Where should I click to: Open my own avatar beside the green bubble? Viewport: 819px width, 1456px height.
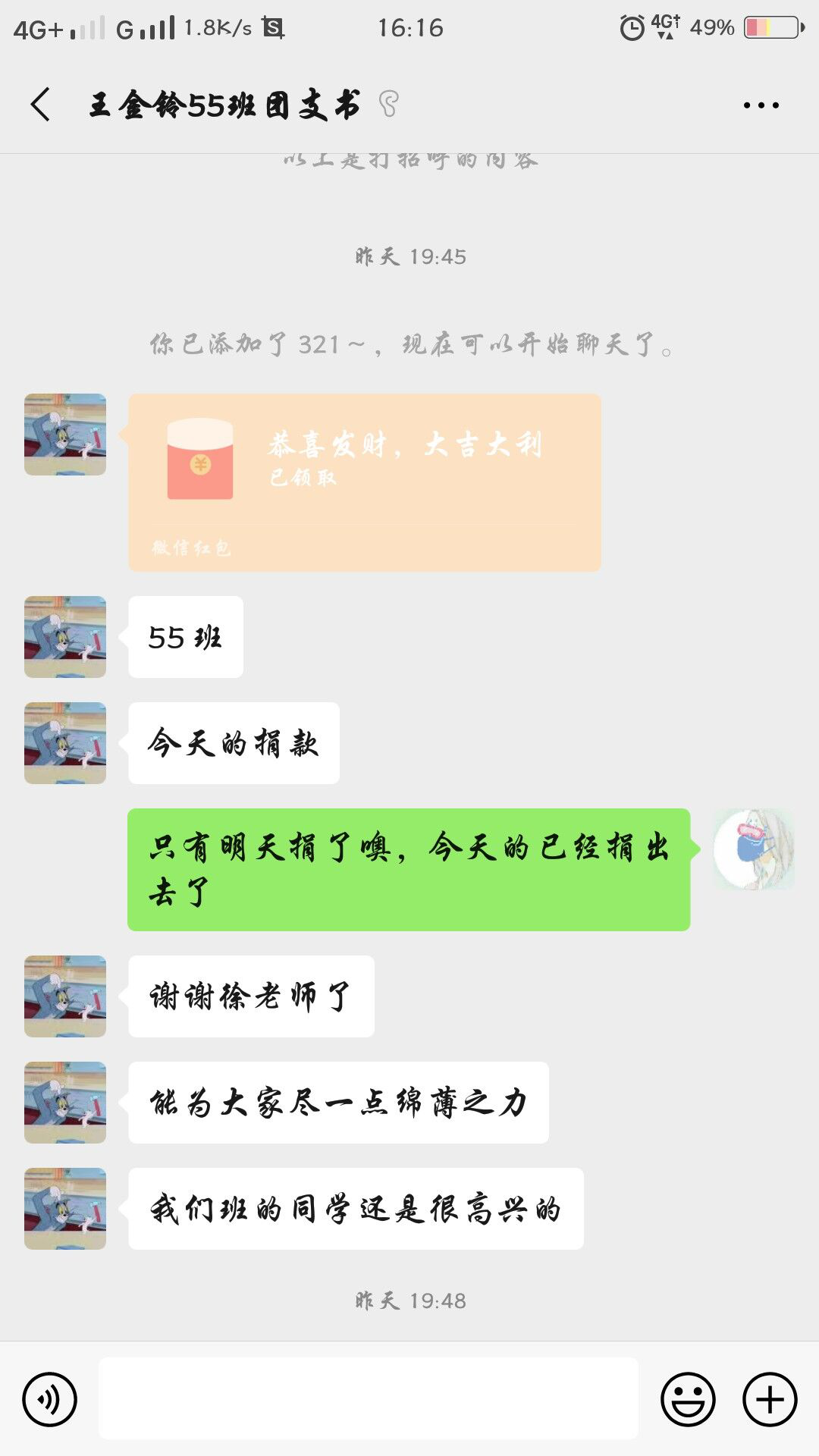pyautogui.click(x=753, y=849)
